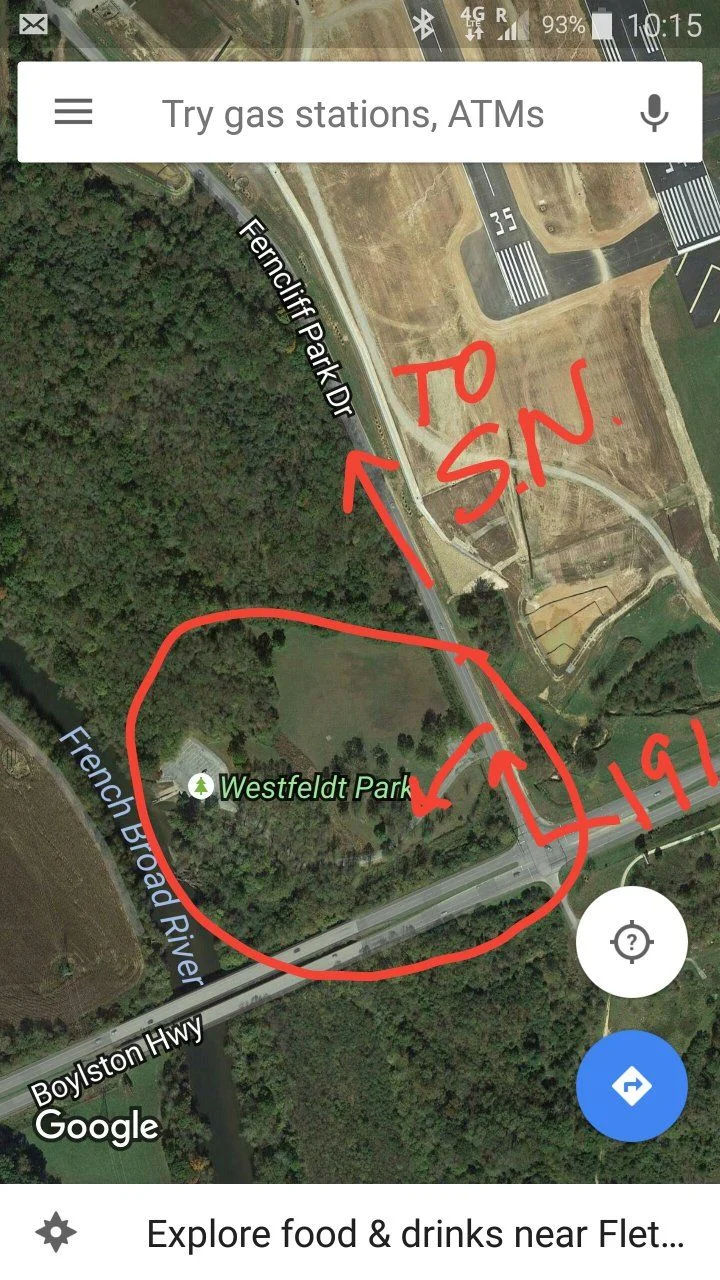Open the gear icon in explore bar
The width and height of the screenshot is (720, 1280).
(x=56, y=1234)
